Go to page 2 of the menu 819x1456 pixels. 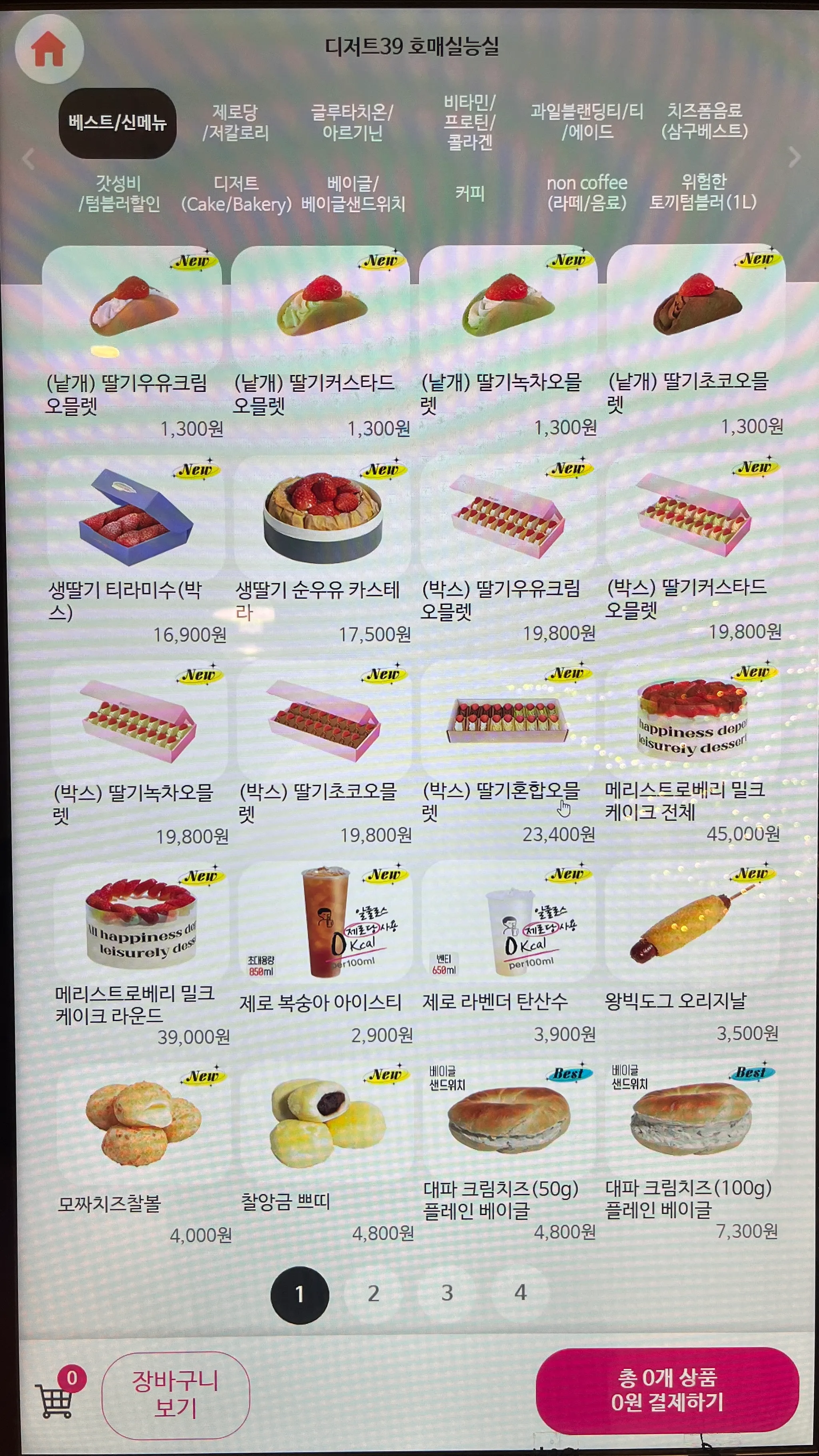coord(373,1293)
